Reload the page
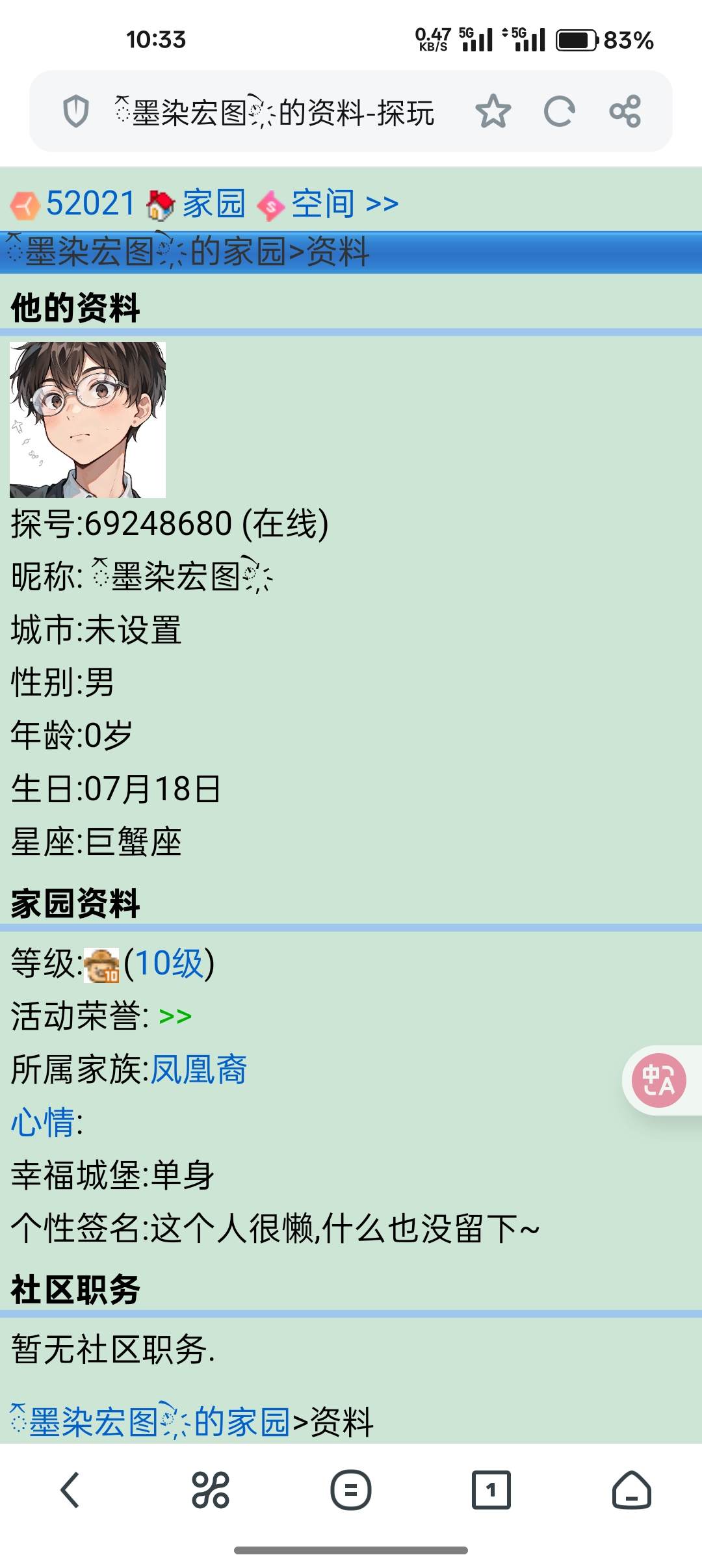 (559, 111)
